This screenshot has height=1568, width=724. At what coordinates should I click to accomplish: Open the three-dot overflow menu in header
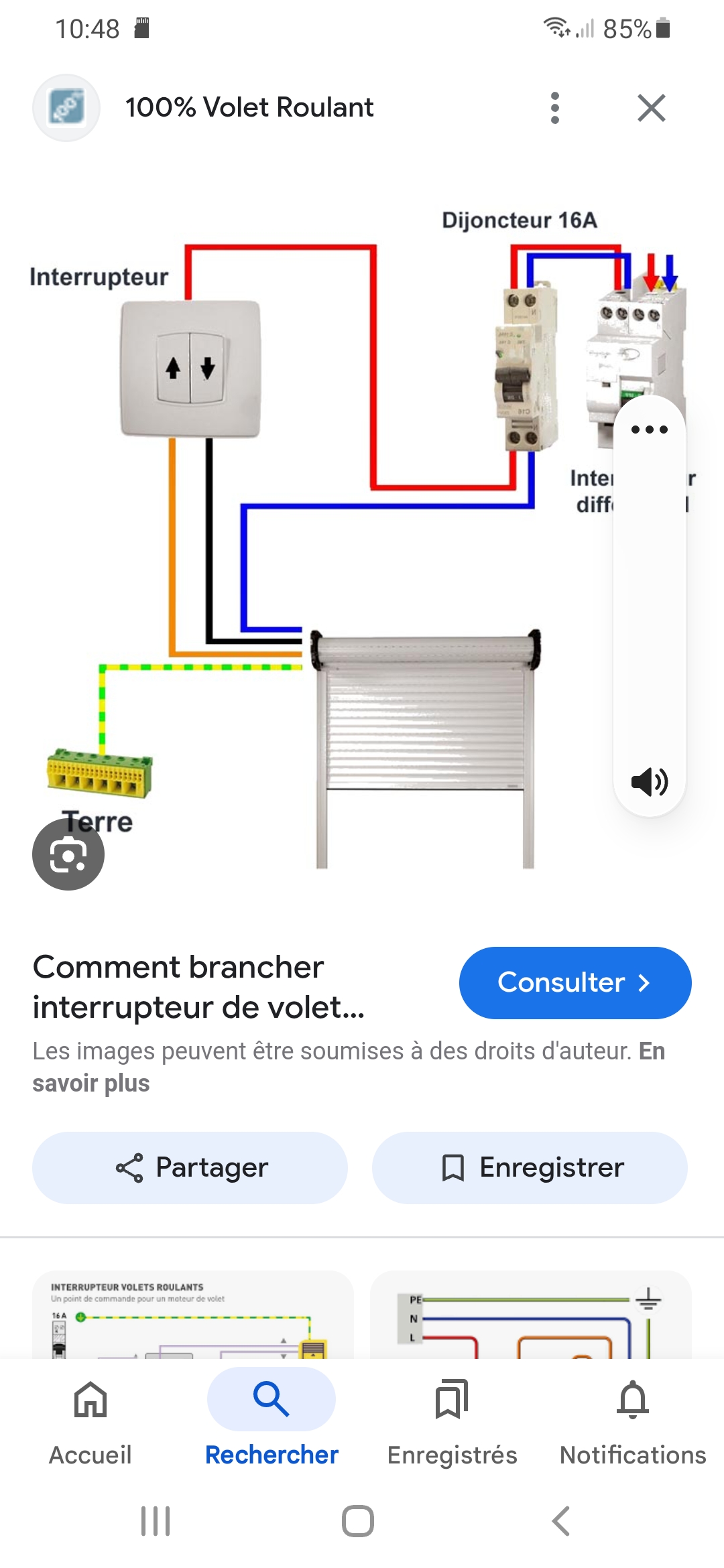554,108
